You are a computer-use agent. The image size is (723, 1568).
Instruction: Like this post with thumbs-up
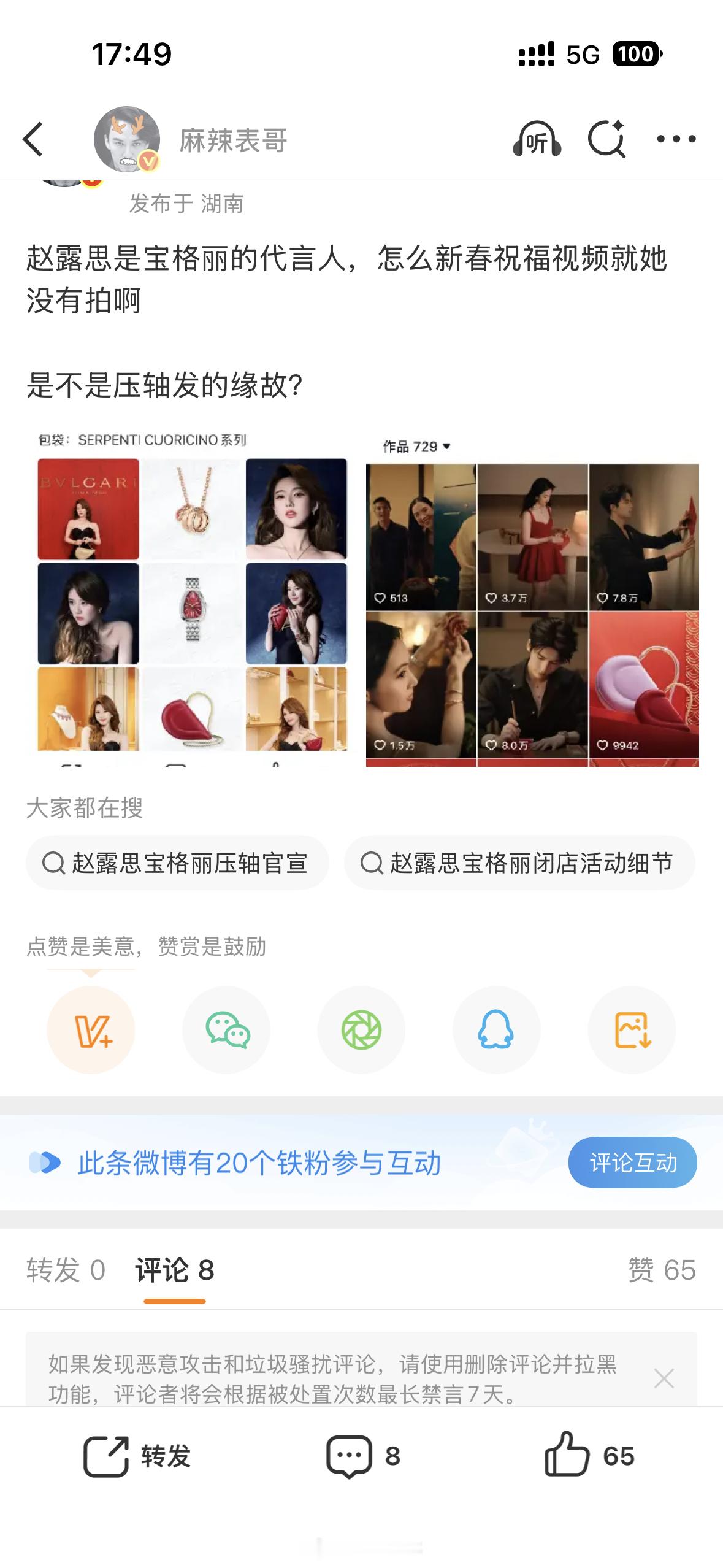[x=589, y=1456]
